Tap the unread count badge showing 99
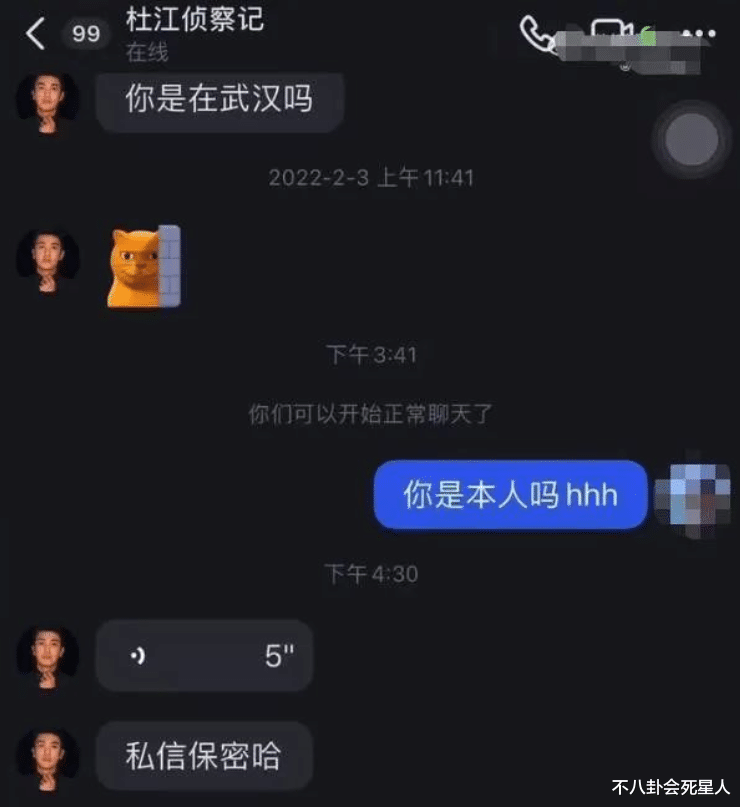The height and width of the screenshot is (807, 740). pyautogui.click(x=86, y=32)
